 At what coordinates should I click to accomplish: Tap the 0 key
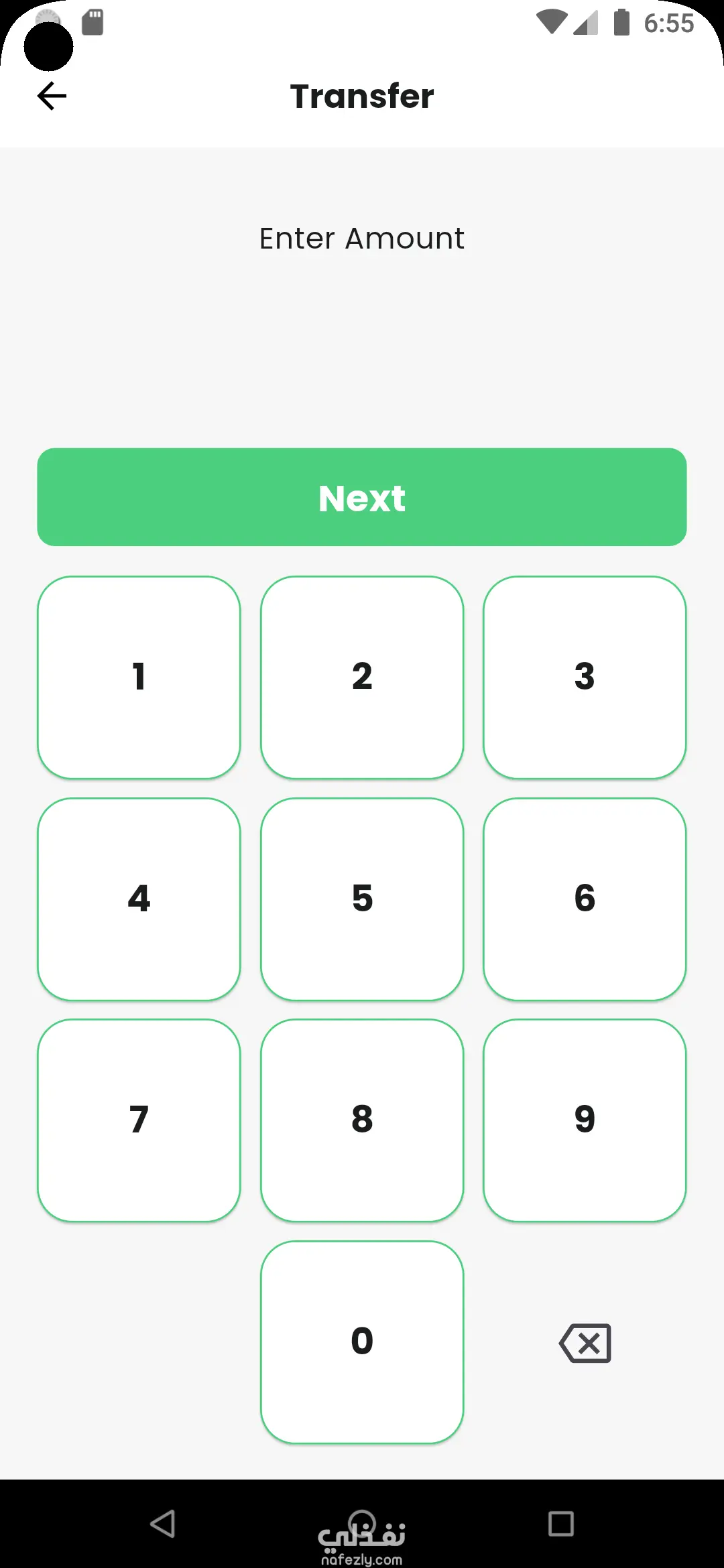click(362, 1342)
